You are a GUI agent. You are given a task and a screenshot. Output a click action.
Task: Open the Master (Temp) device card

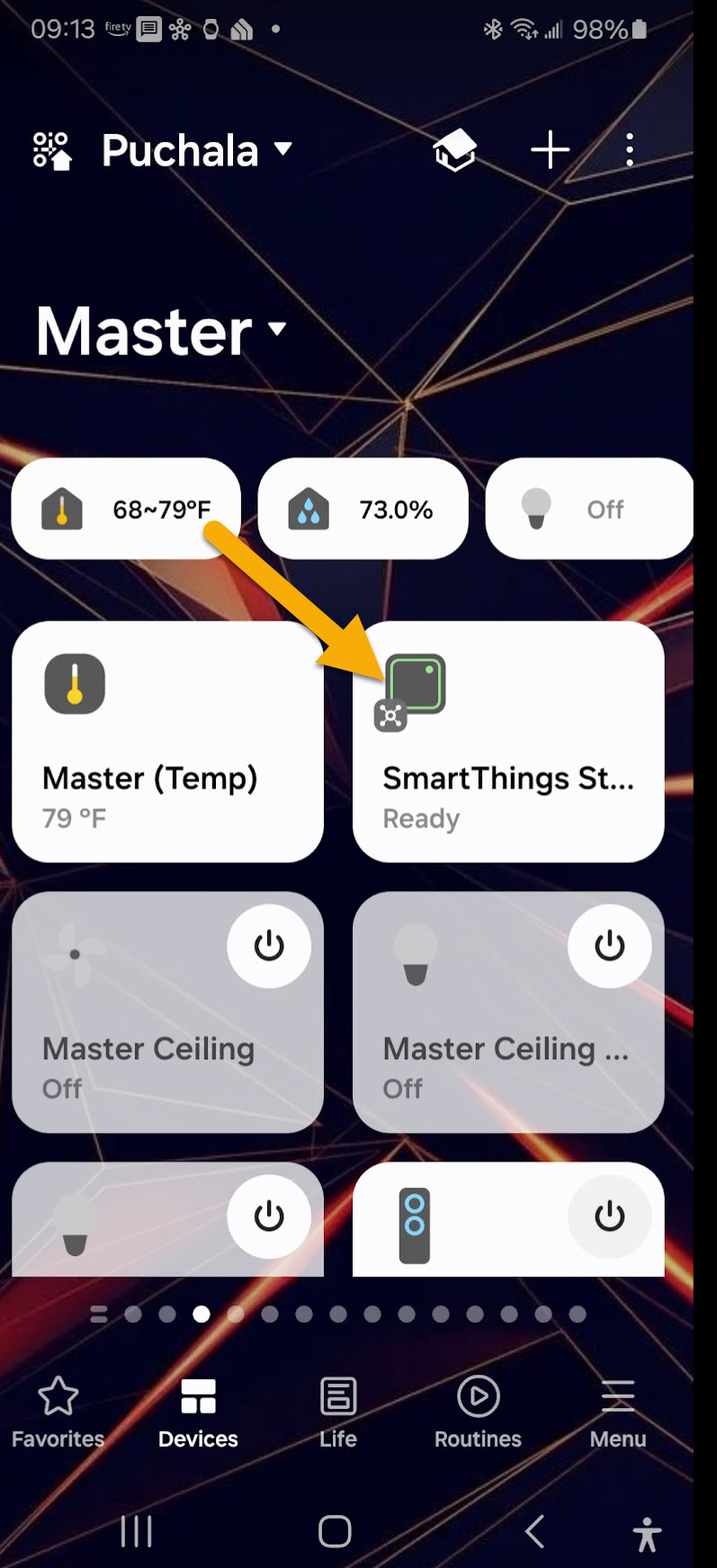(x=167, y=742)
